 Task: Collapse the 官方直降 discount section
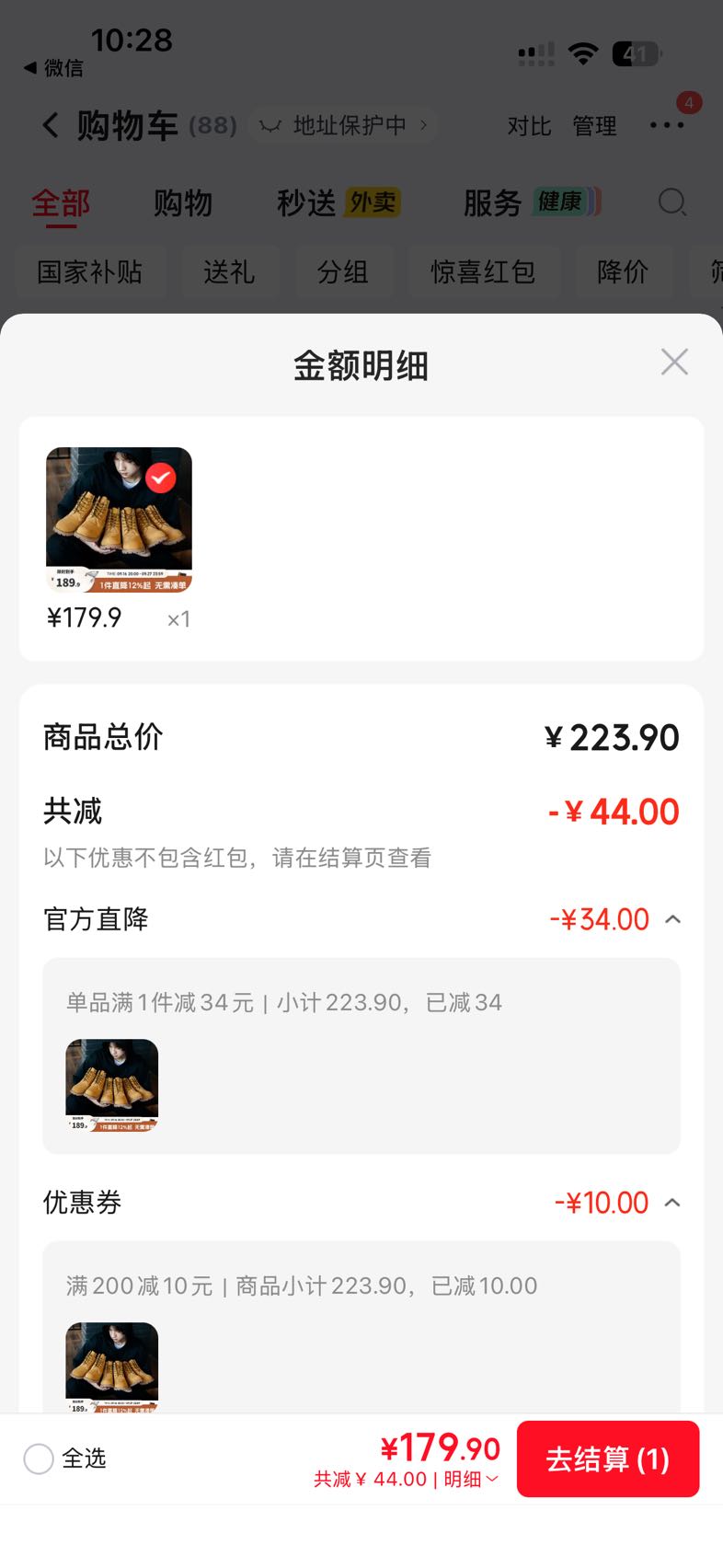tap(672, 919)
